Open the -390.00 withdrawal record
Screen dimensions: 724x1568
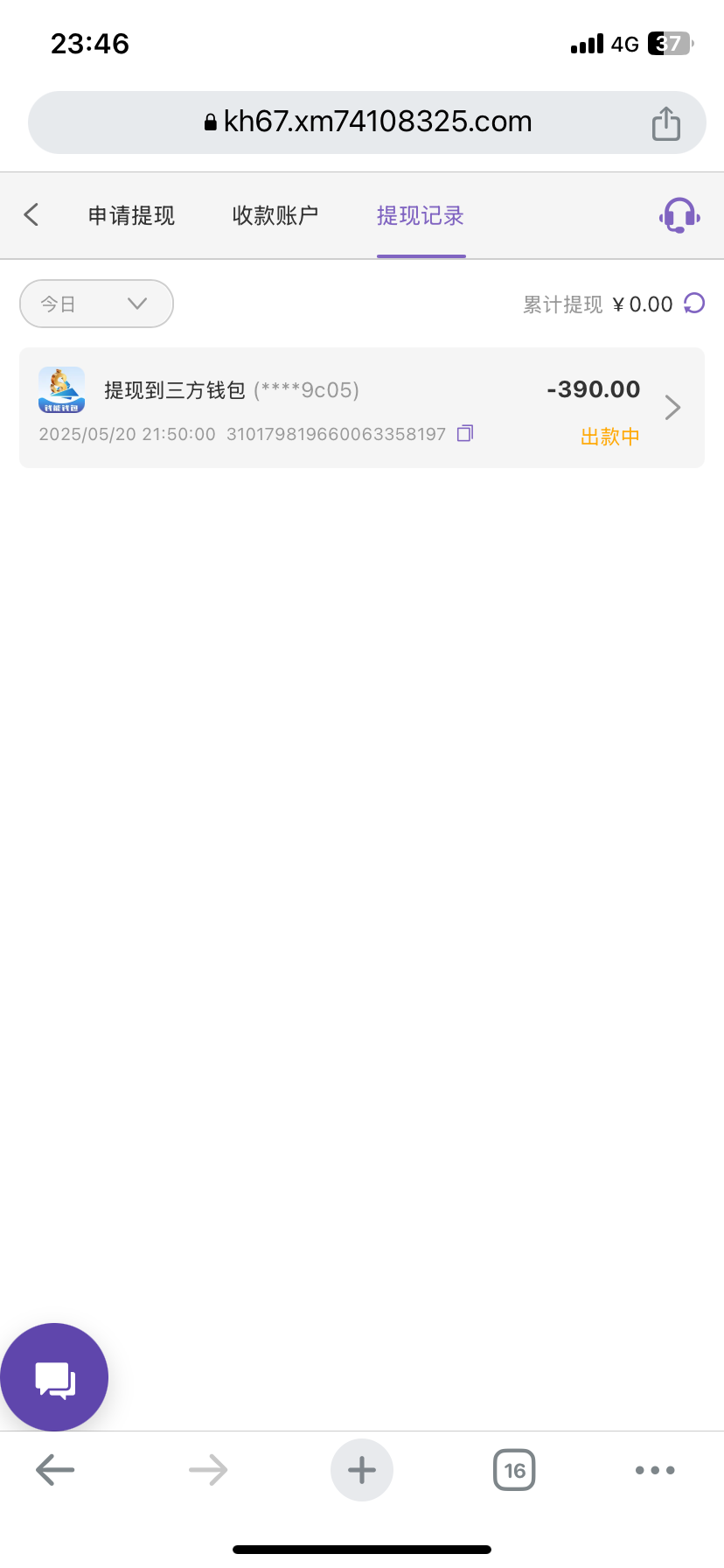362,408
